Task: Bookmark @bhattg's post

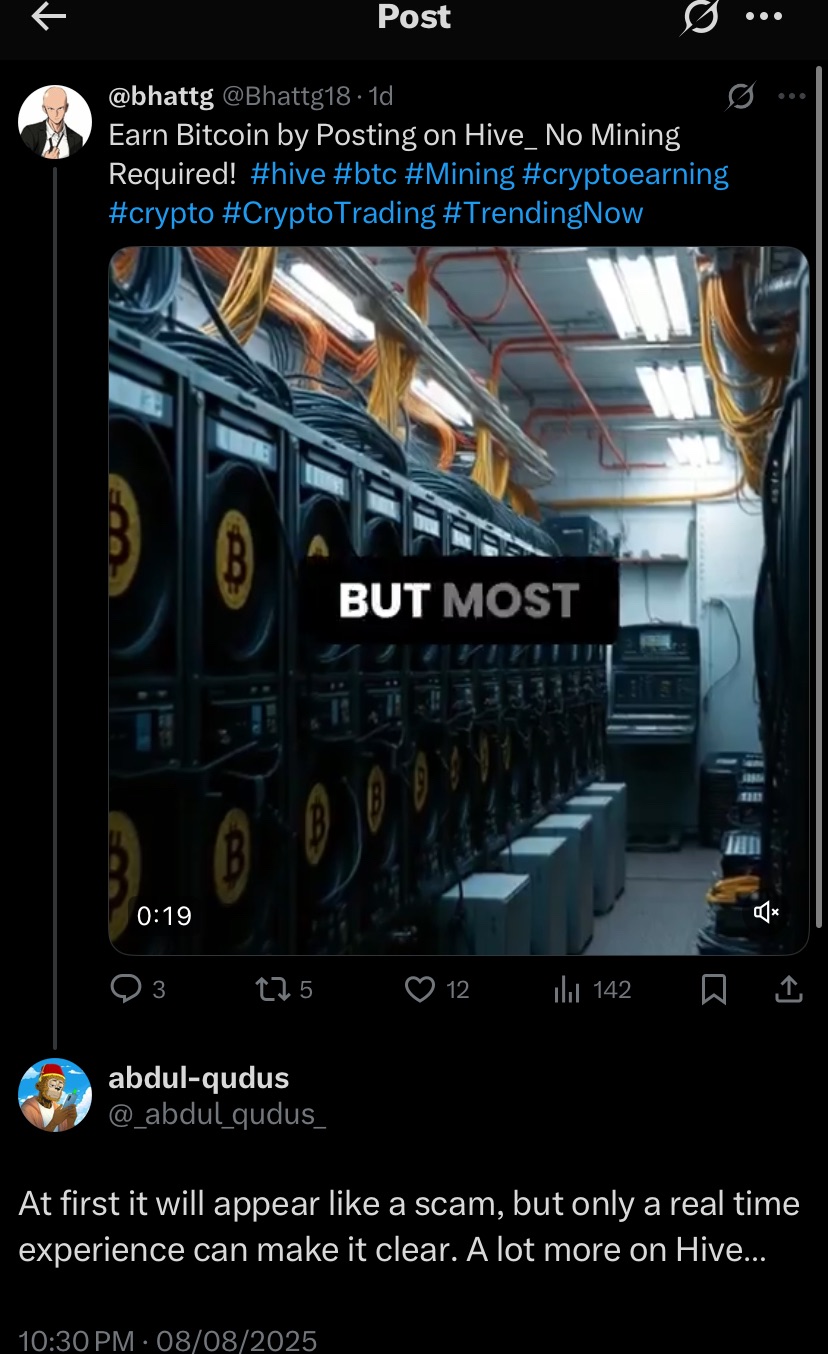Action: 714,990
